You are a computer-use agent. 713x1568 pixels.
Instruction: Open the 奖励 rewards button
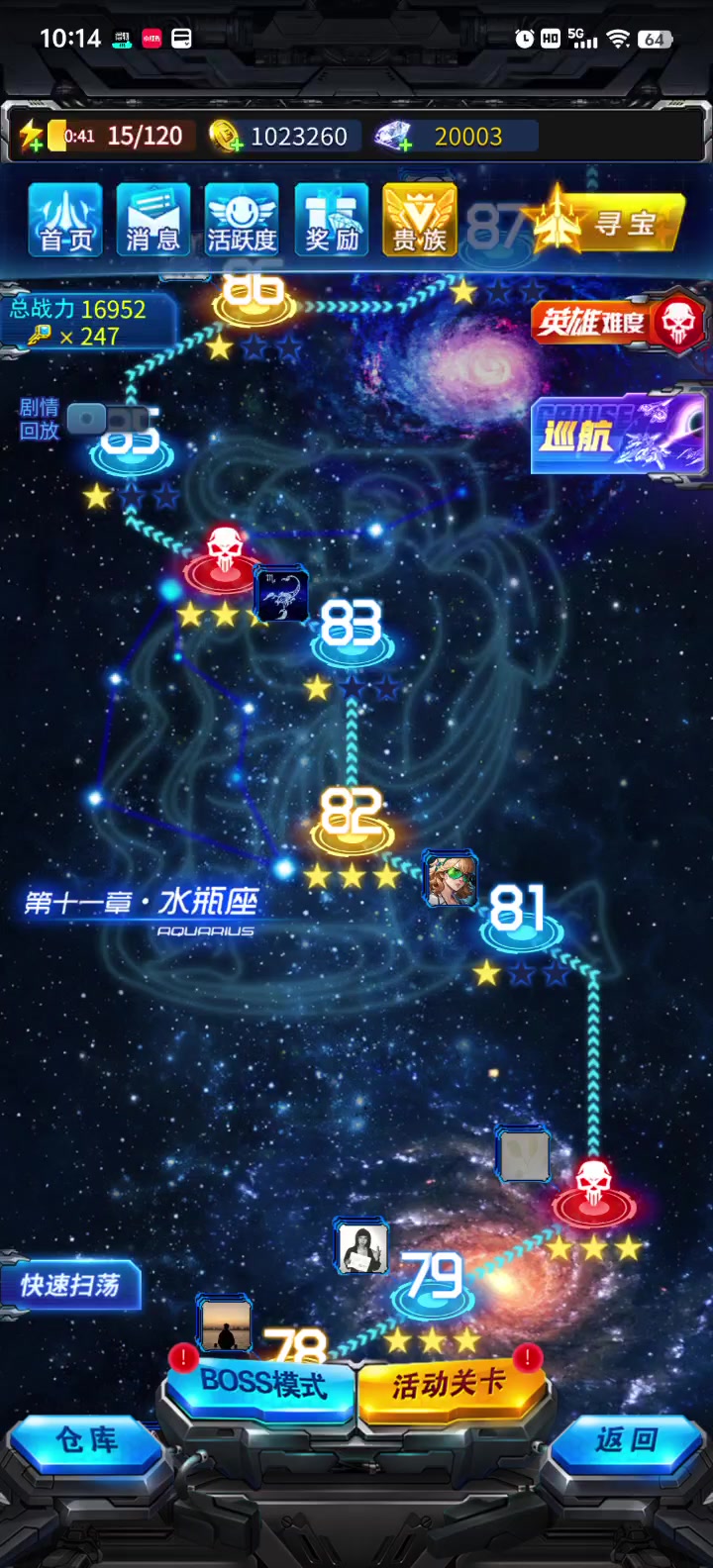click(331, 220)
